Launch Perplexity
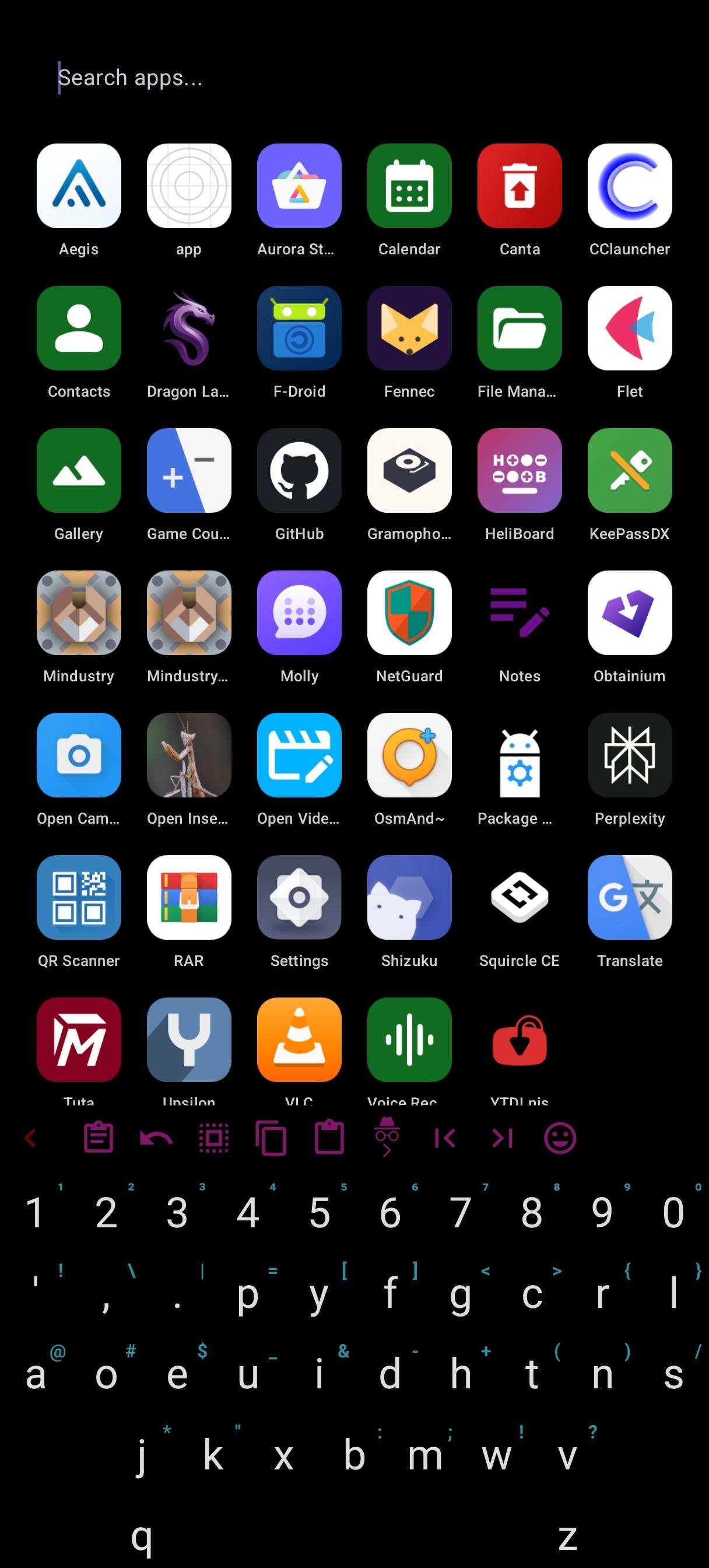Viewport: 709px width, 1568px height. tap(629, 755)
